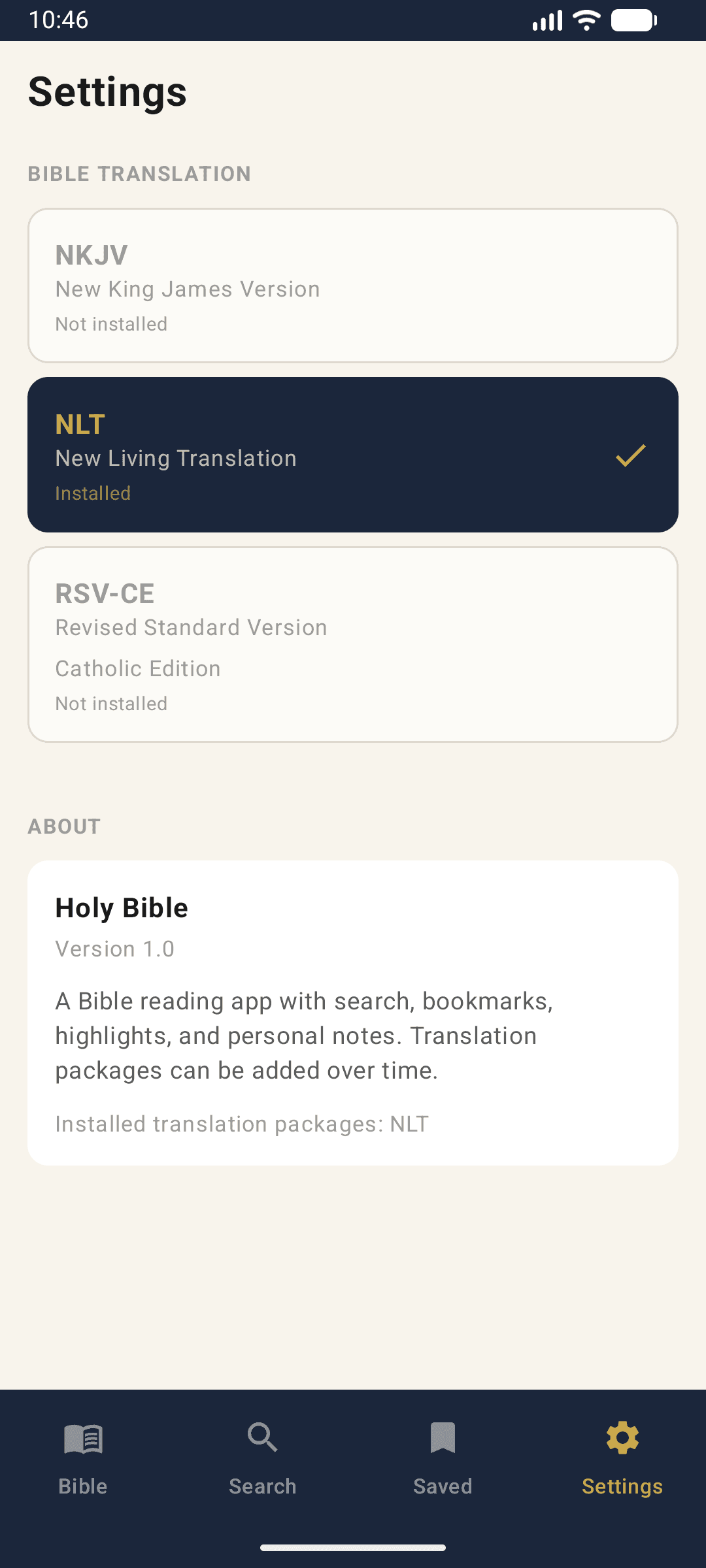Tap the Search magnifier icon
Image resolution: width=706 pixels, height=1568 pixels.
click(x=263, y=1439)
